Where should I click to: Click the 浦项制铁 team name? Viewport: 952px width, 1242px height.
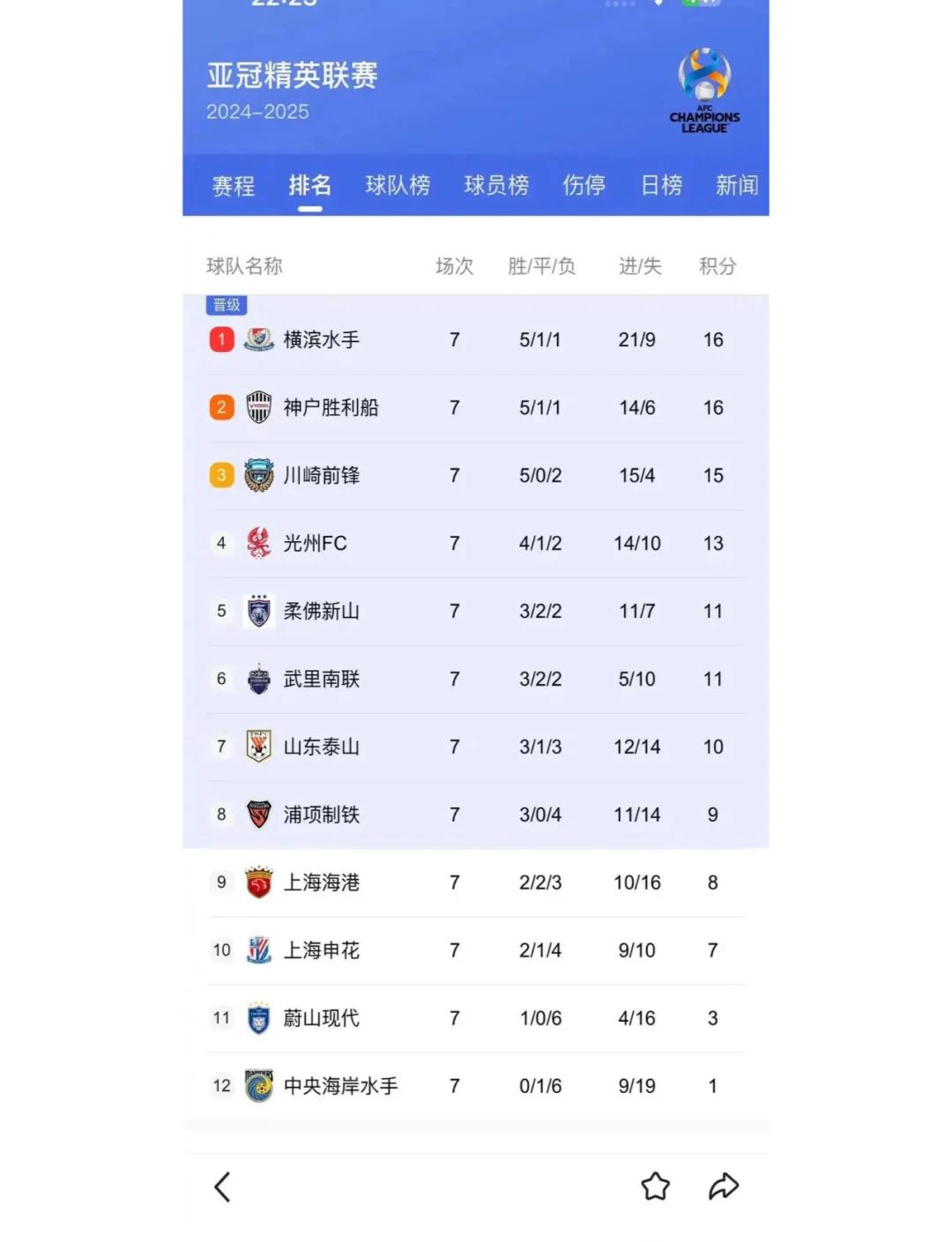(x=321, y=814)
